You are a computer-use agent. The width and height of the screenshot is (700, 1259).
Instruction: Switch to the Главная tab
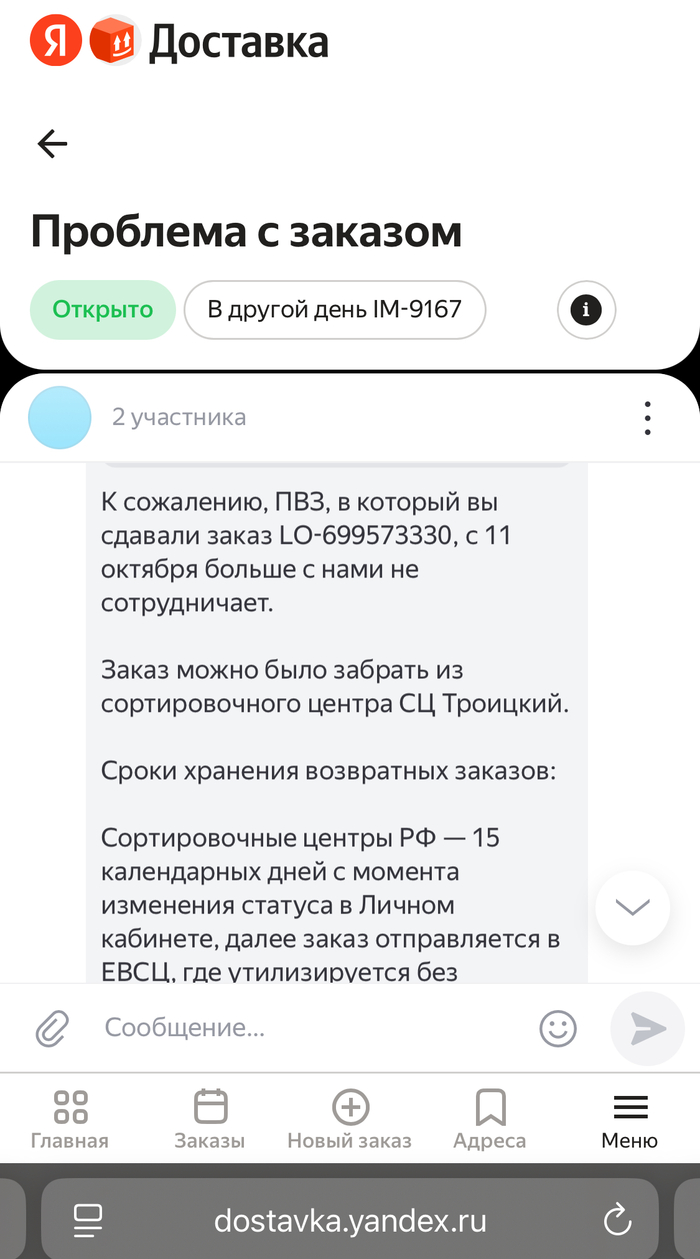point(70,1119)
